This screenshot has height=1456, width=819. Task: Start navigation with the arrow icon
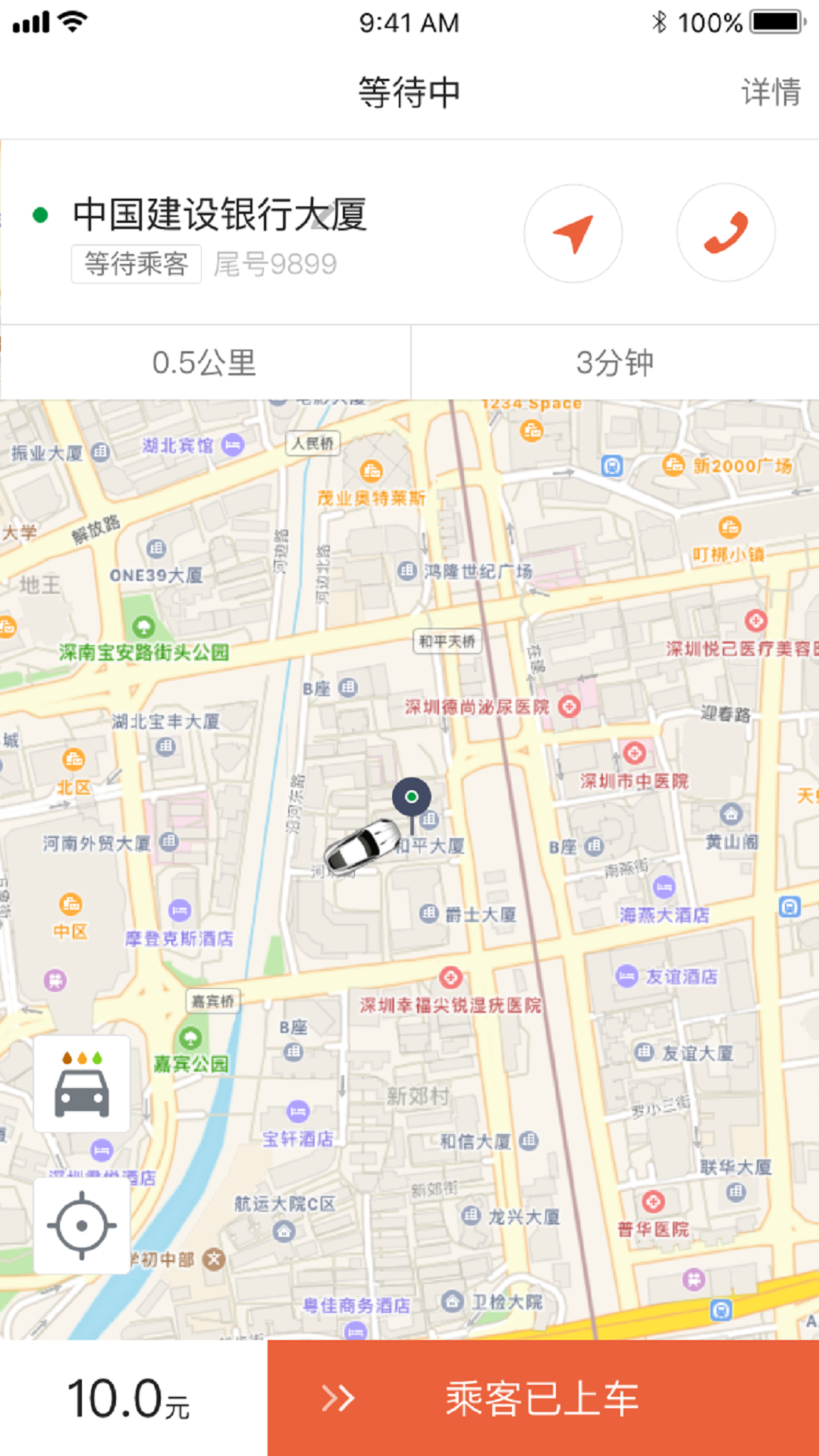(573, 234)
